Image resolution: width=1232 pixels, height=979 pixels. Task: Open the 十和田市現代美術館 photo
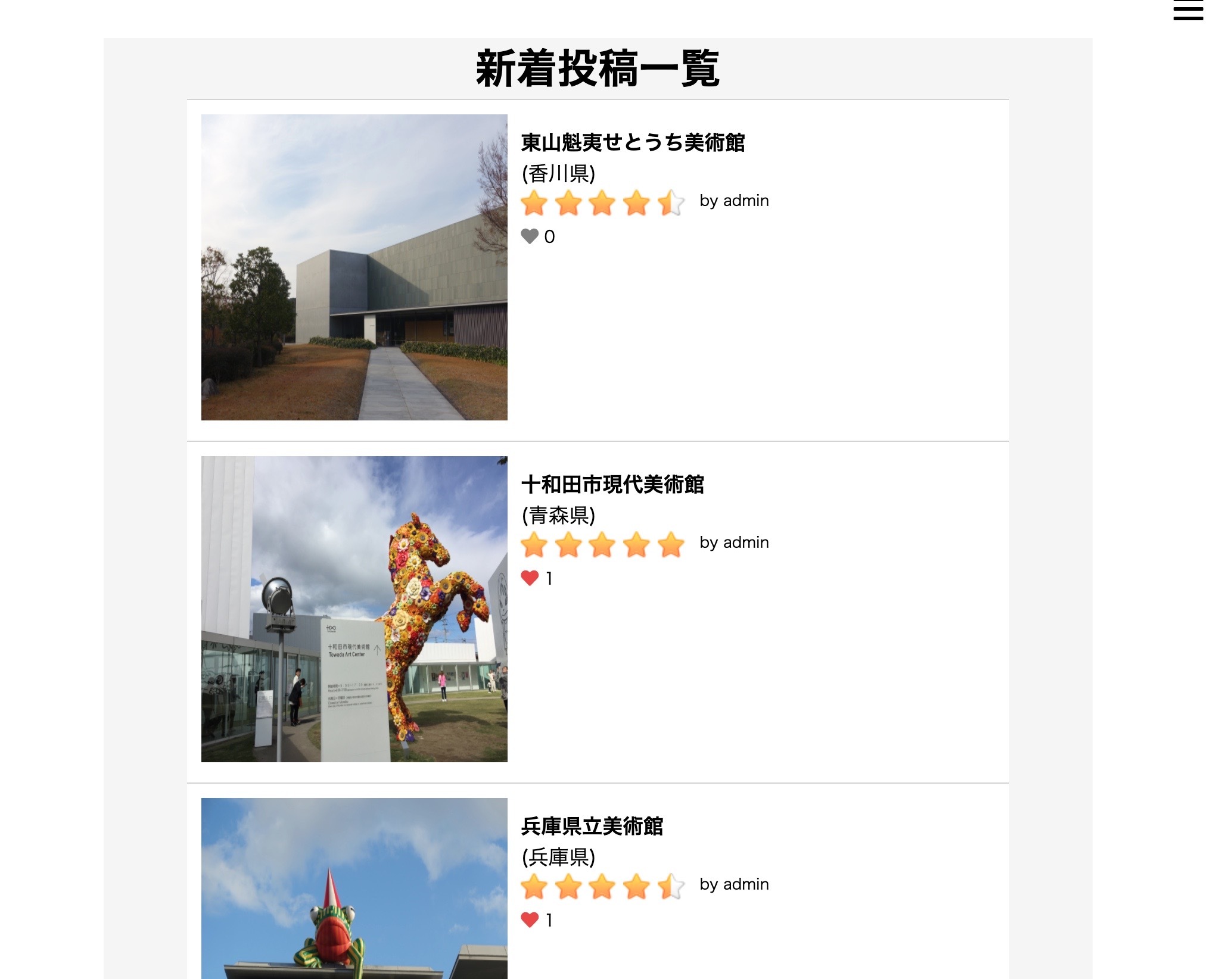point(354,609)
